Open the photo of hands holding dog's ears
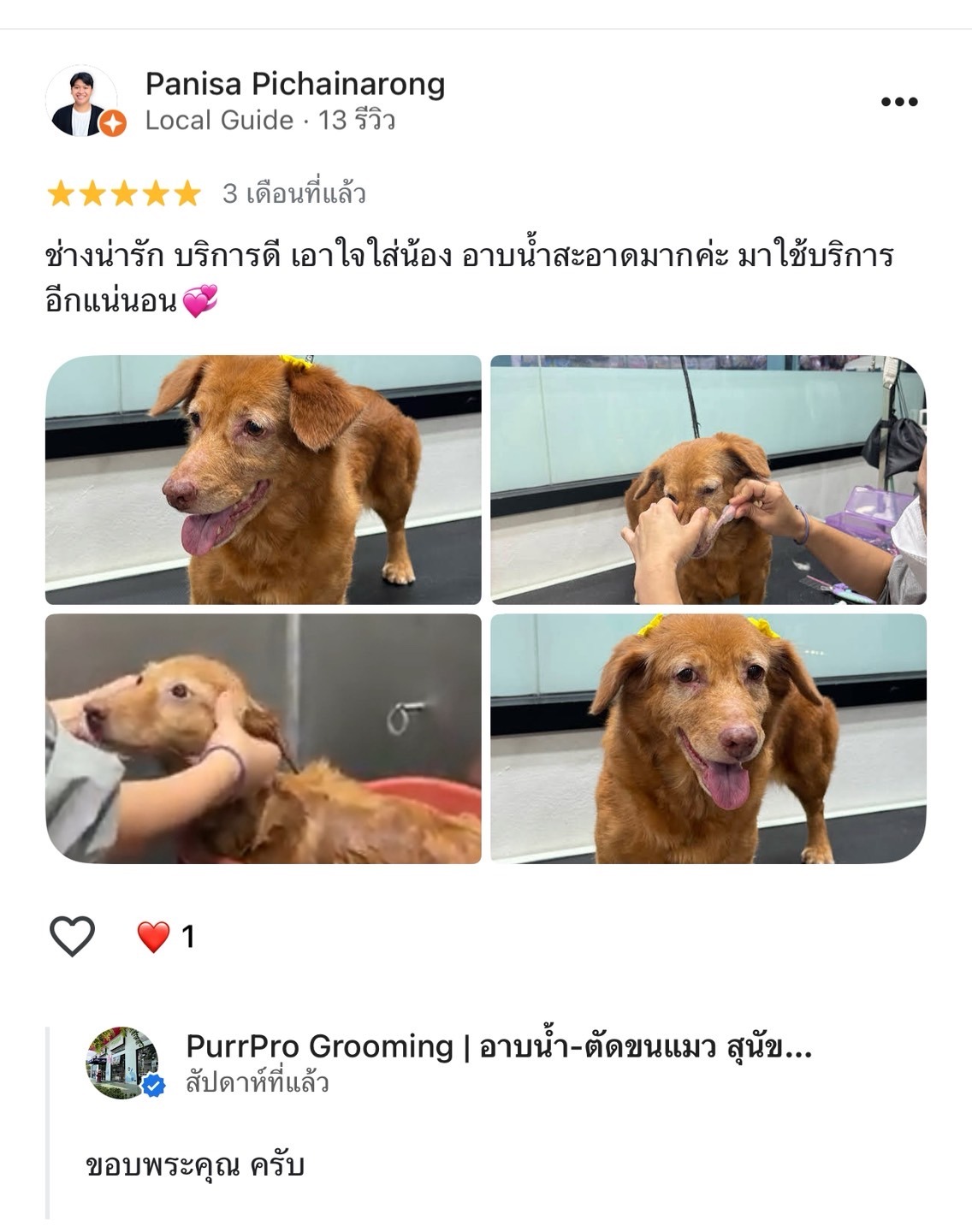The height and width of the screenshot is (1232, 972). (x=708, y=480)
